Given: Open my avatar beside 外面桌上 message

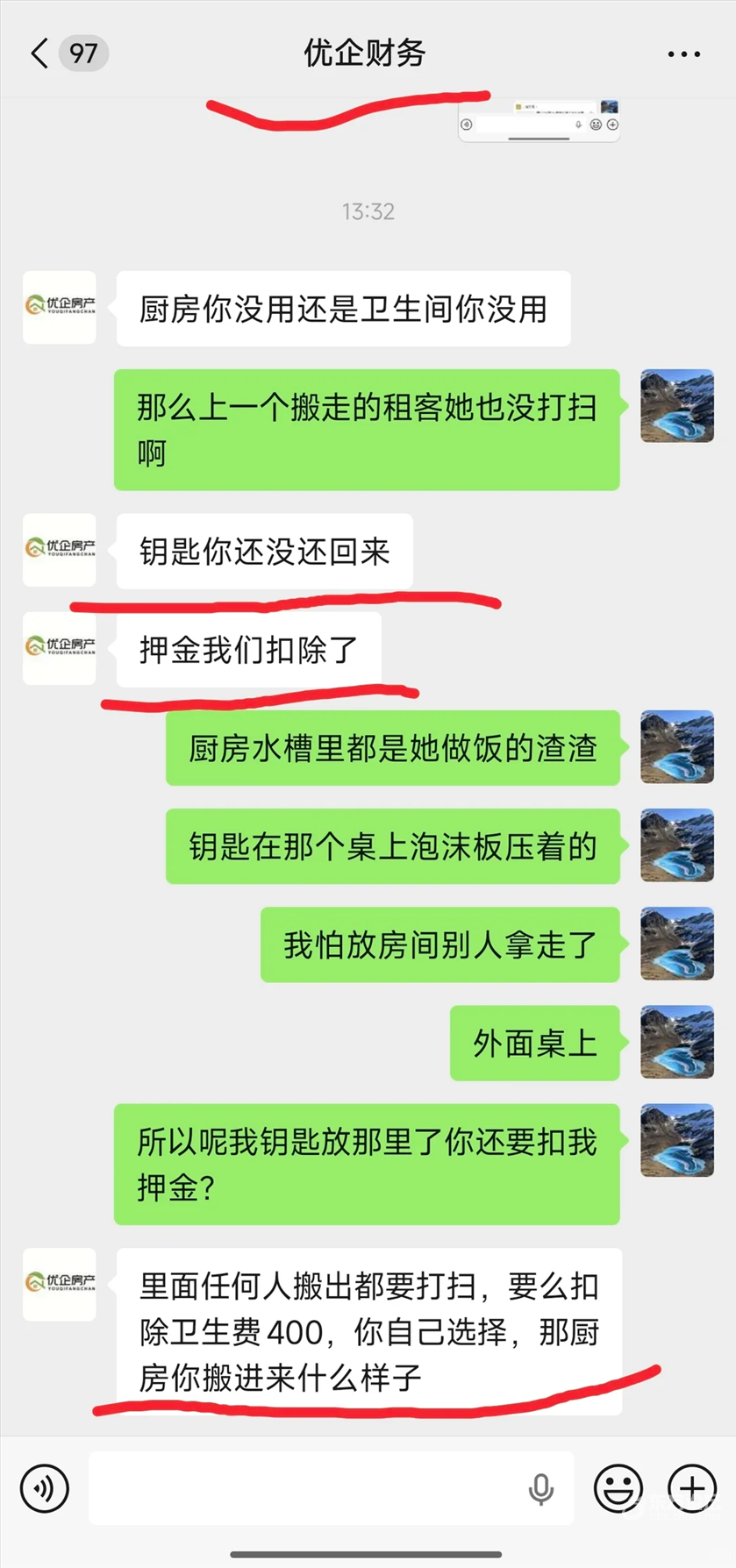Looking at the screenshot, I should (x=676, y=1043).
